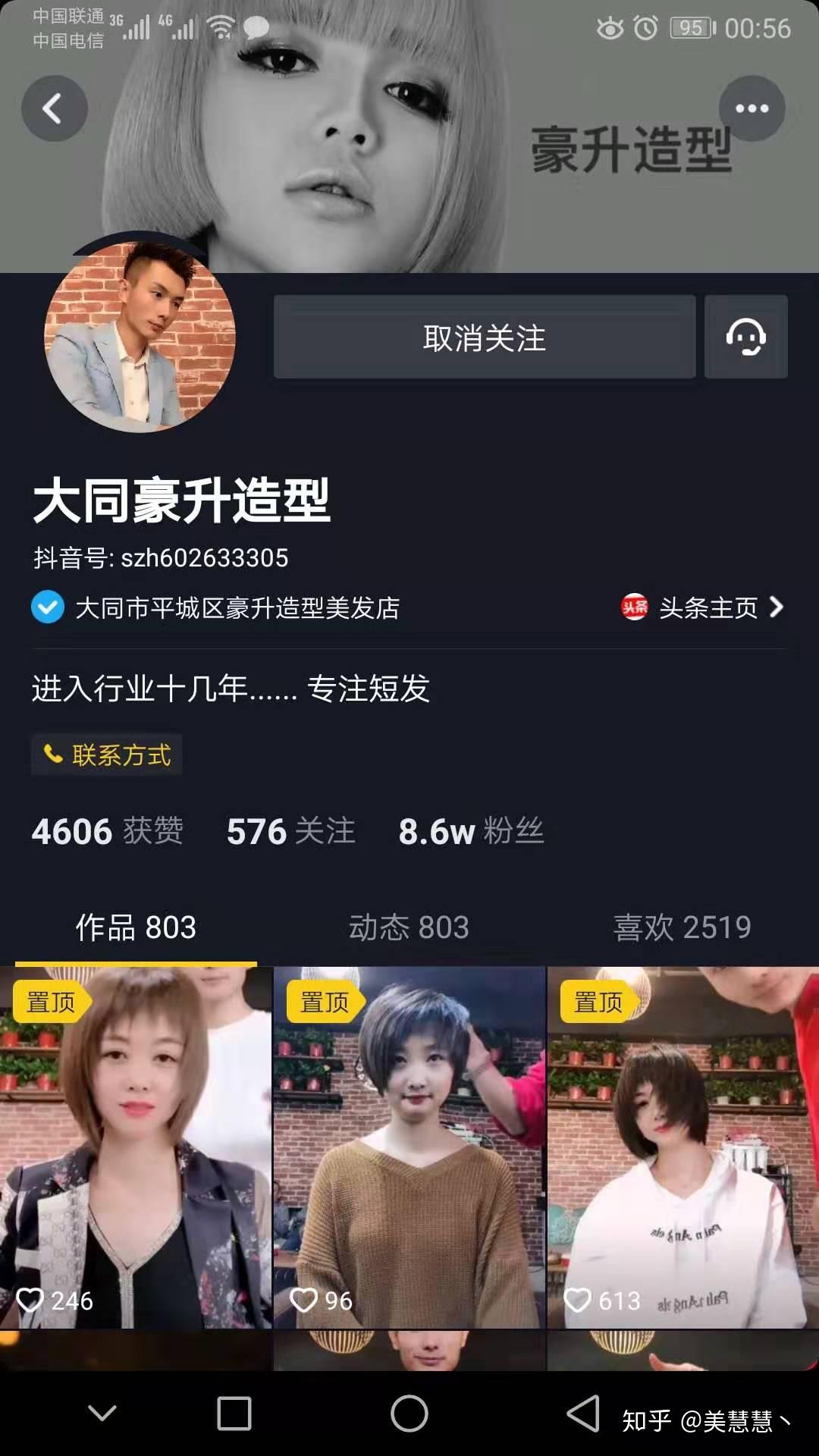Tap the 联系方式 contact button

[x=107, y=755]
